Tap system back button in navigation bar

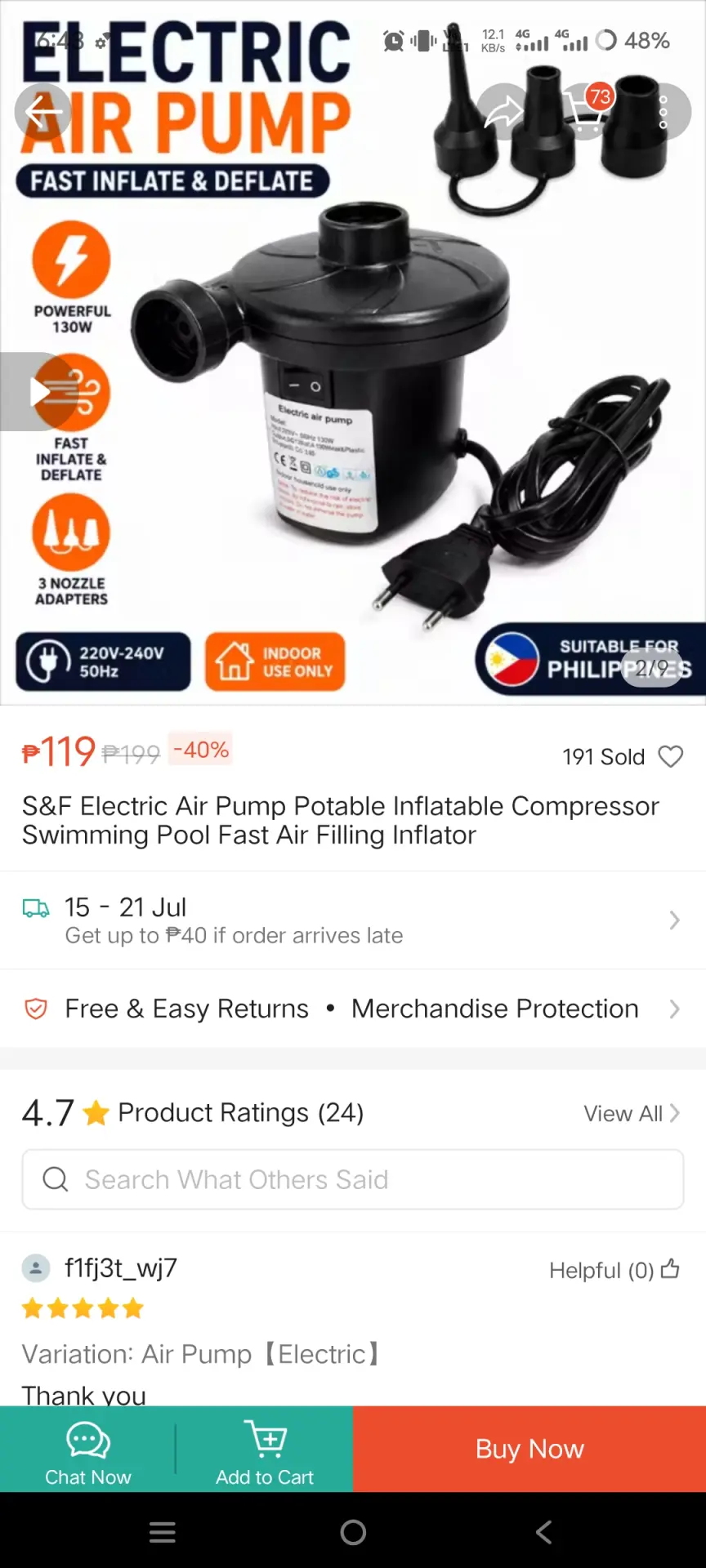coord(543,1532)
